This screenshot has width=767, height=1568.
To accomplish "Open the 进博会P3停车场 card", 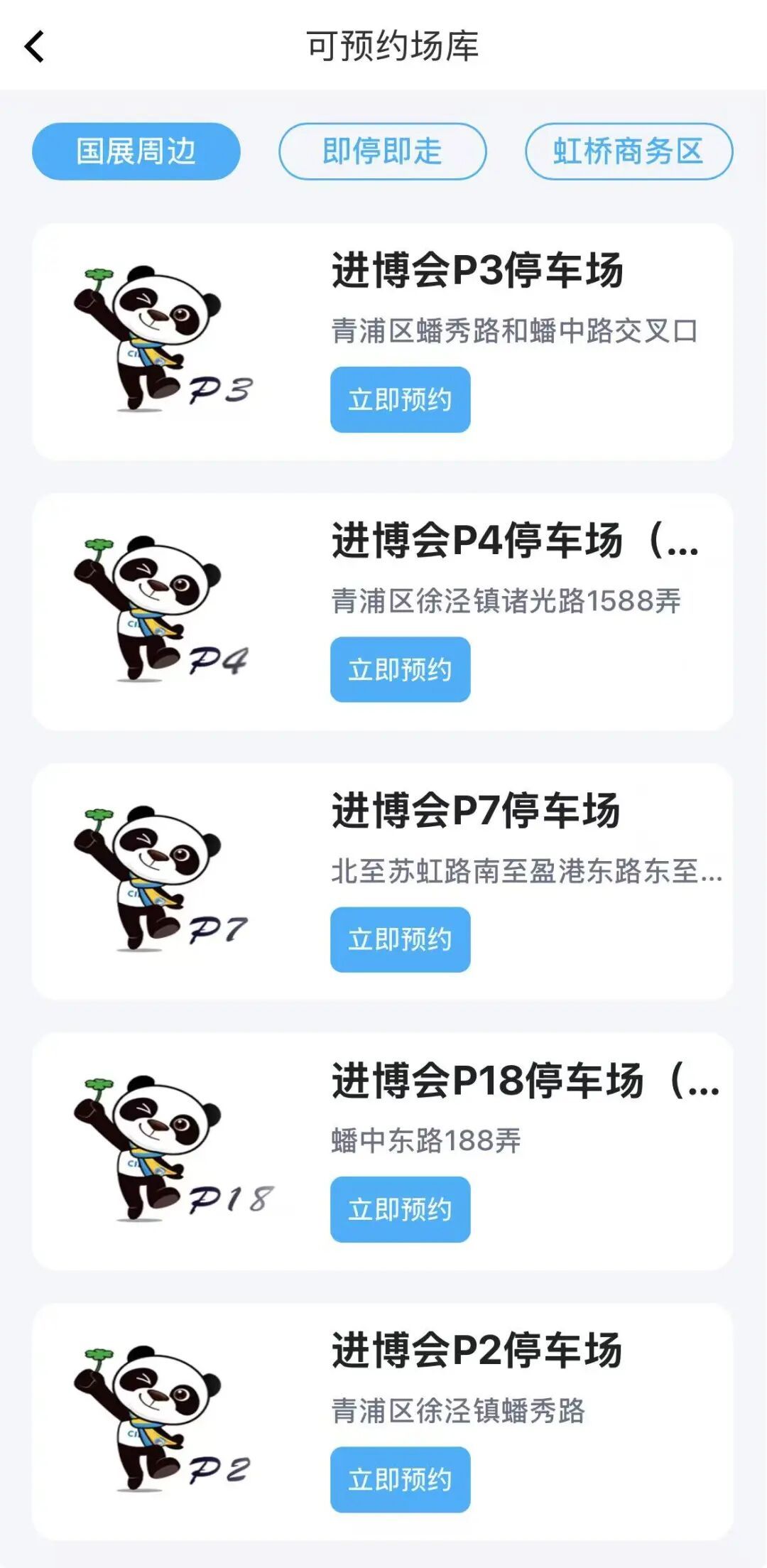I will [477, 271].
